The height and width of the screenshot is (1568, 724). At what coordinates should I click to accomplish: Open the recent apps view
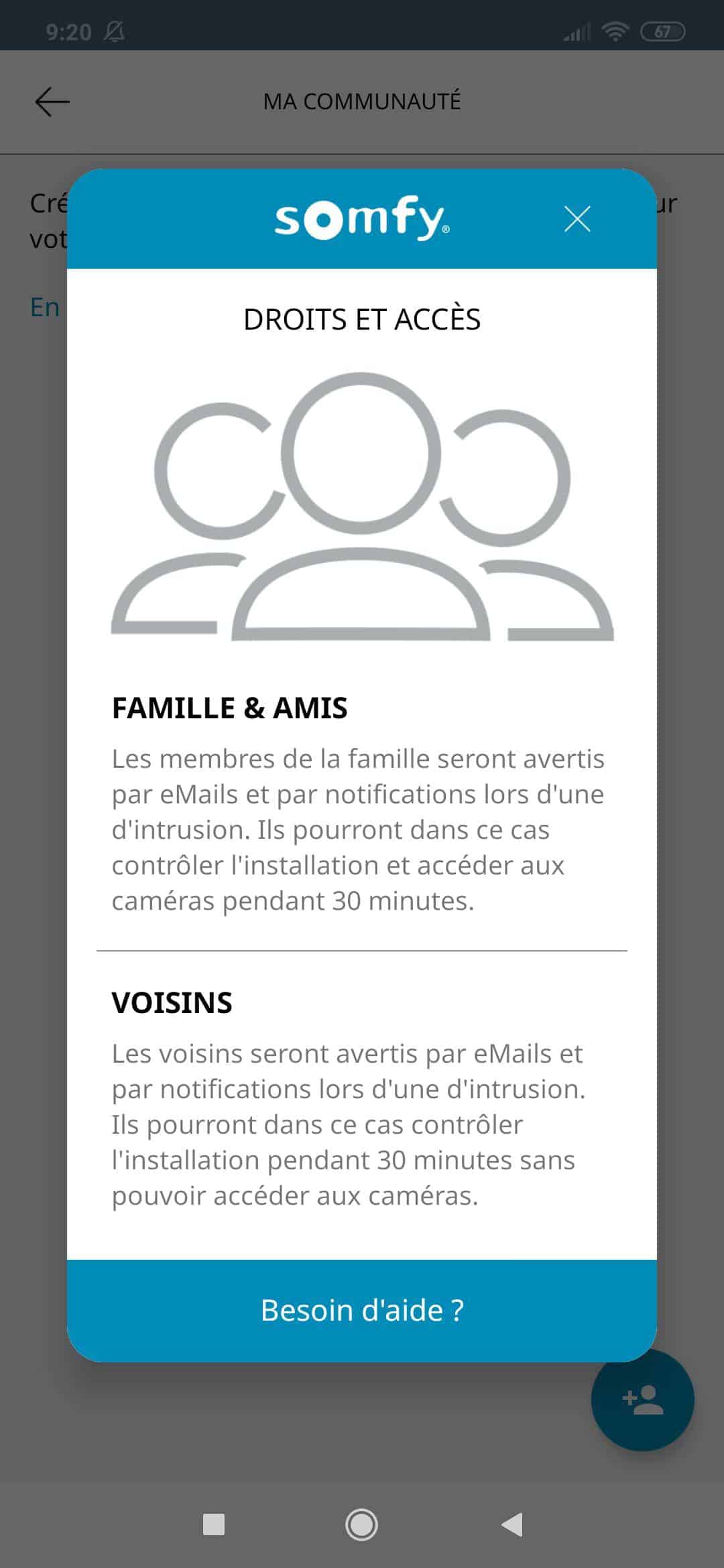(214, 1525)
